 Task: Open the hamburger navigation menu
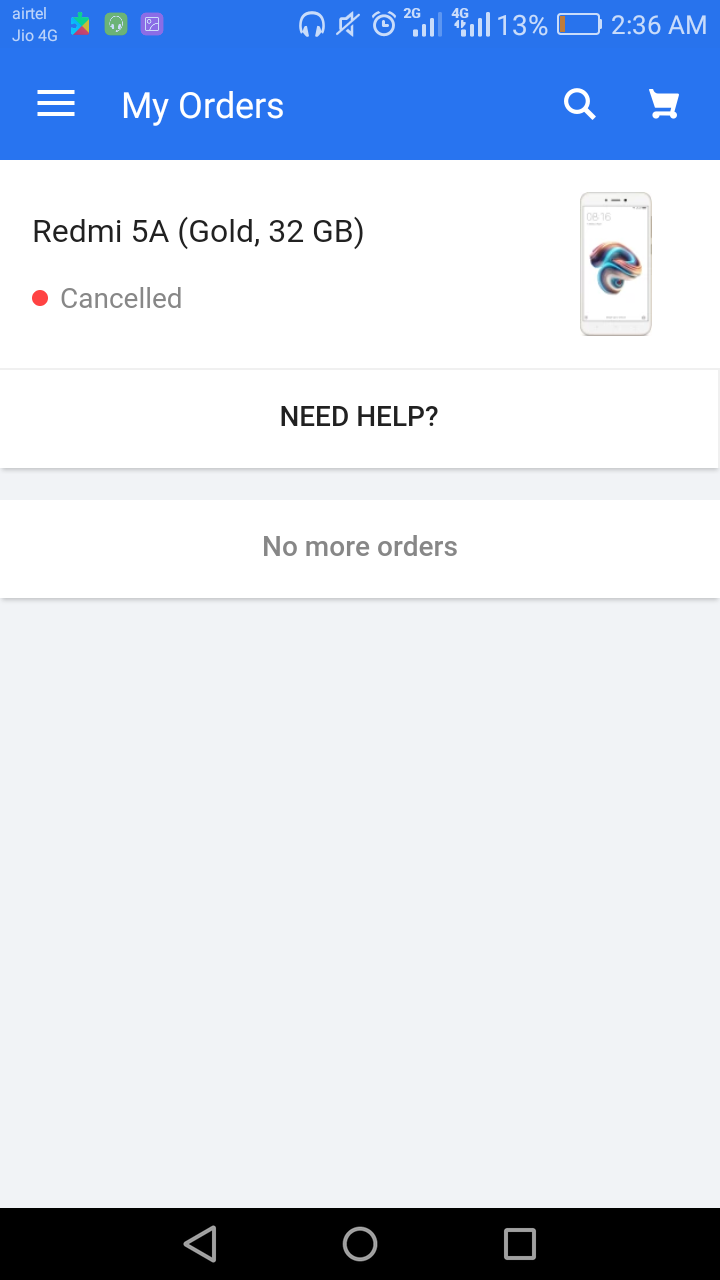point(56,105)
